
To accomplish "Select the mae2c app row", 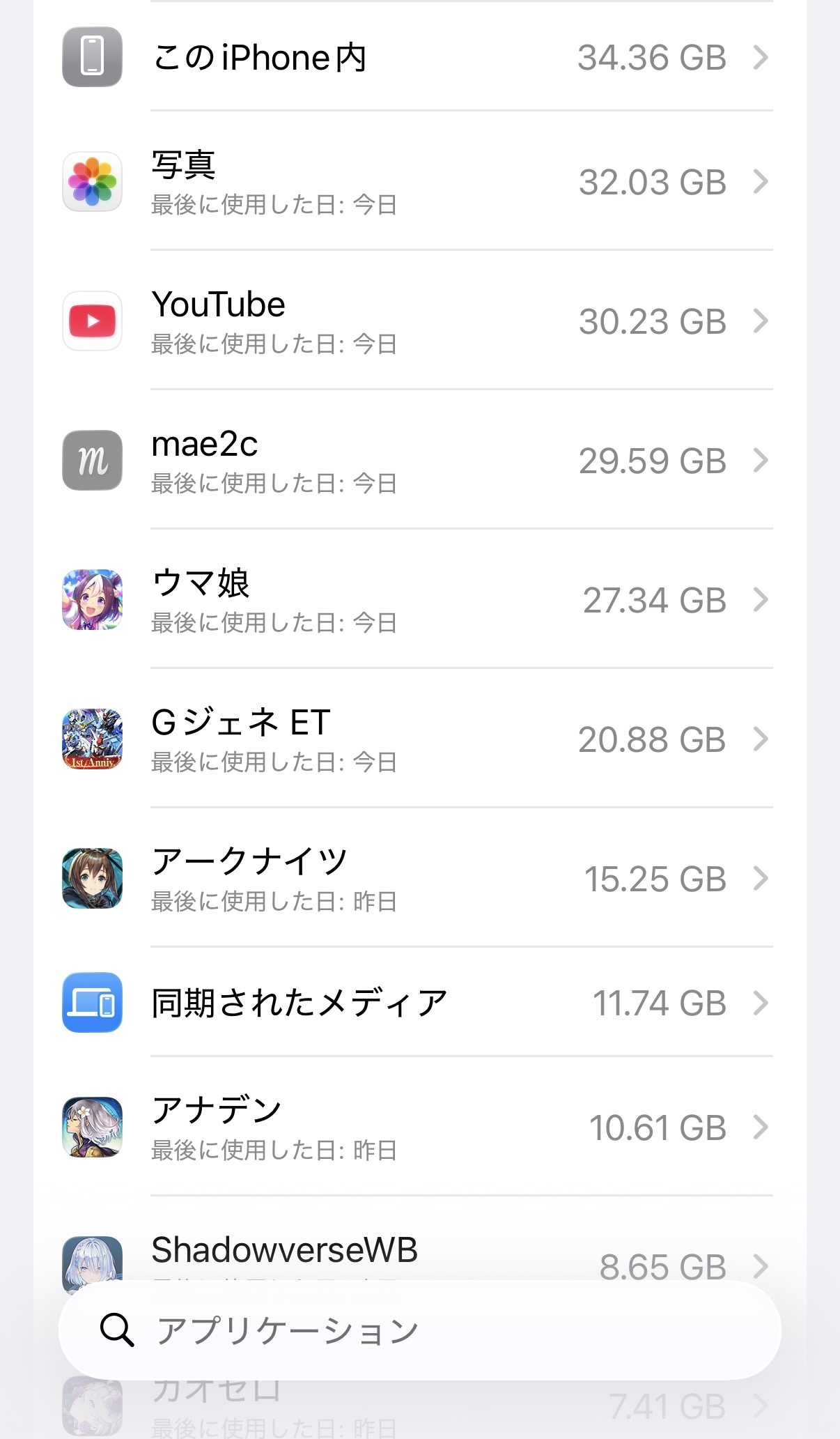I will coord(418,461).
